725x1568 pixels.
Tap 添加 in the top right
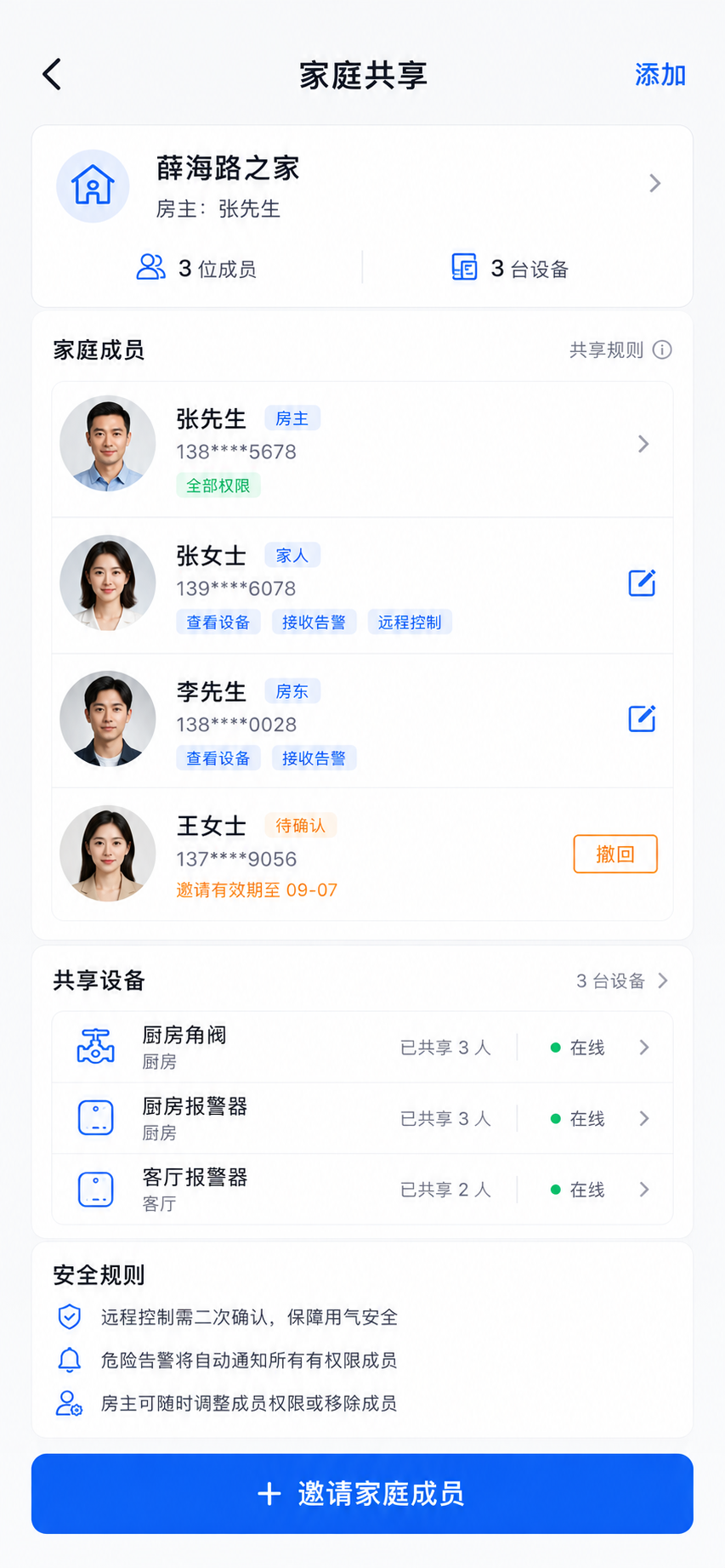click(x=660, y=75)
